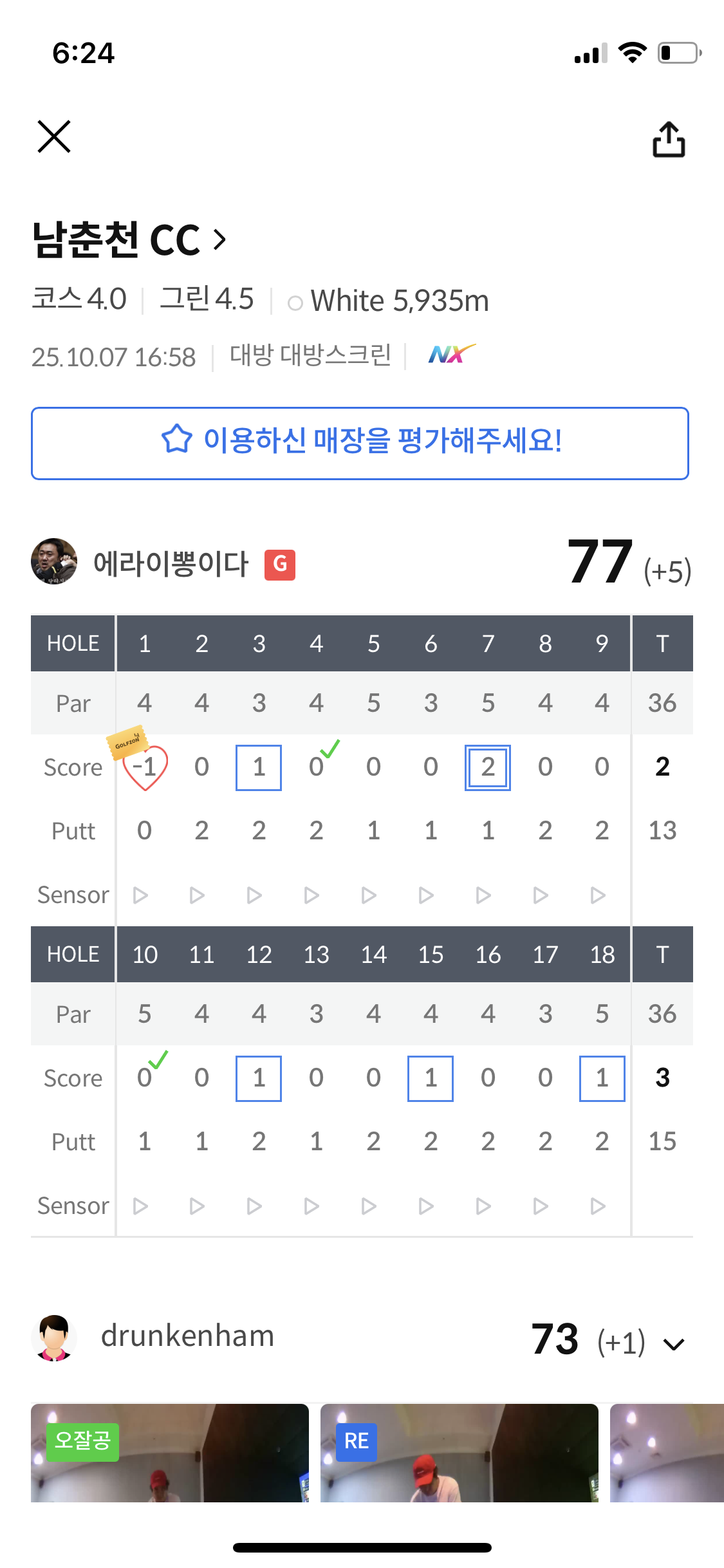Play the sensor replay for hole 18
The width and height of the screenshot is (724, 1568).
598,1206
